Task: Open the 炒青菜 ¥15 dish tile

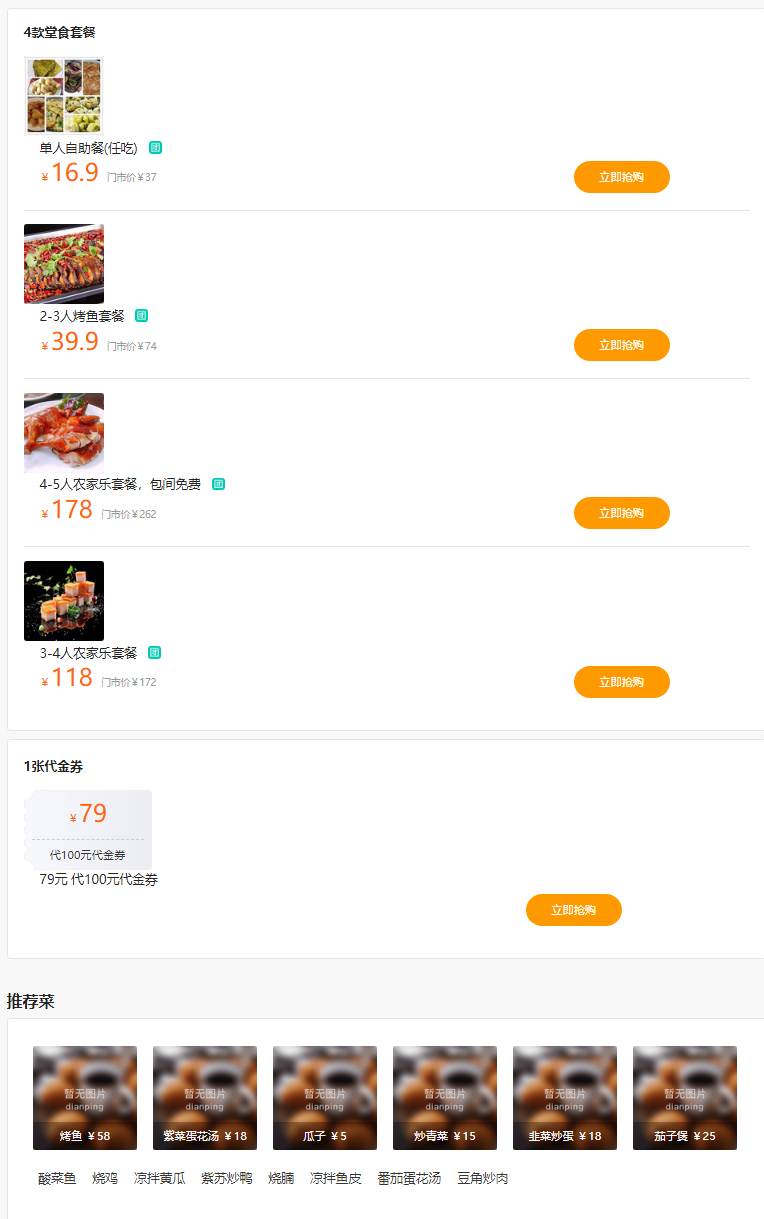Action: pyautogui.click(x=445, y=1097)
